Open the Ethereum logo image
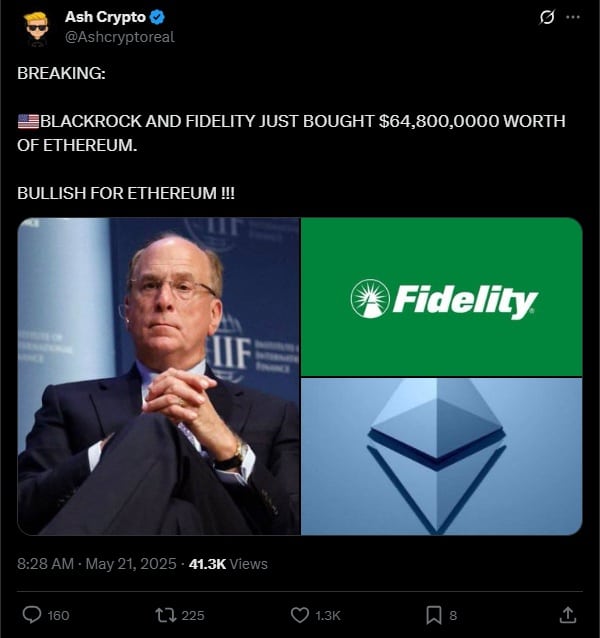Image resolution: width=600 pixels, height=638 pixels. point(441,456)
